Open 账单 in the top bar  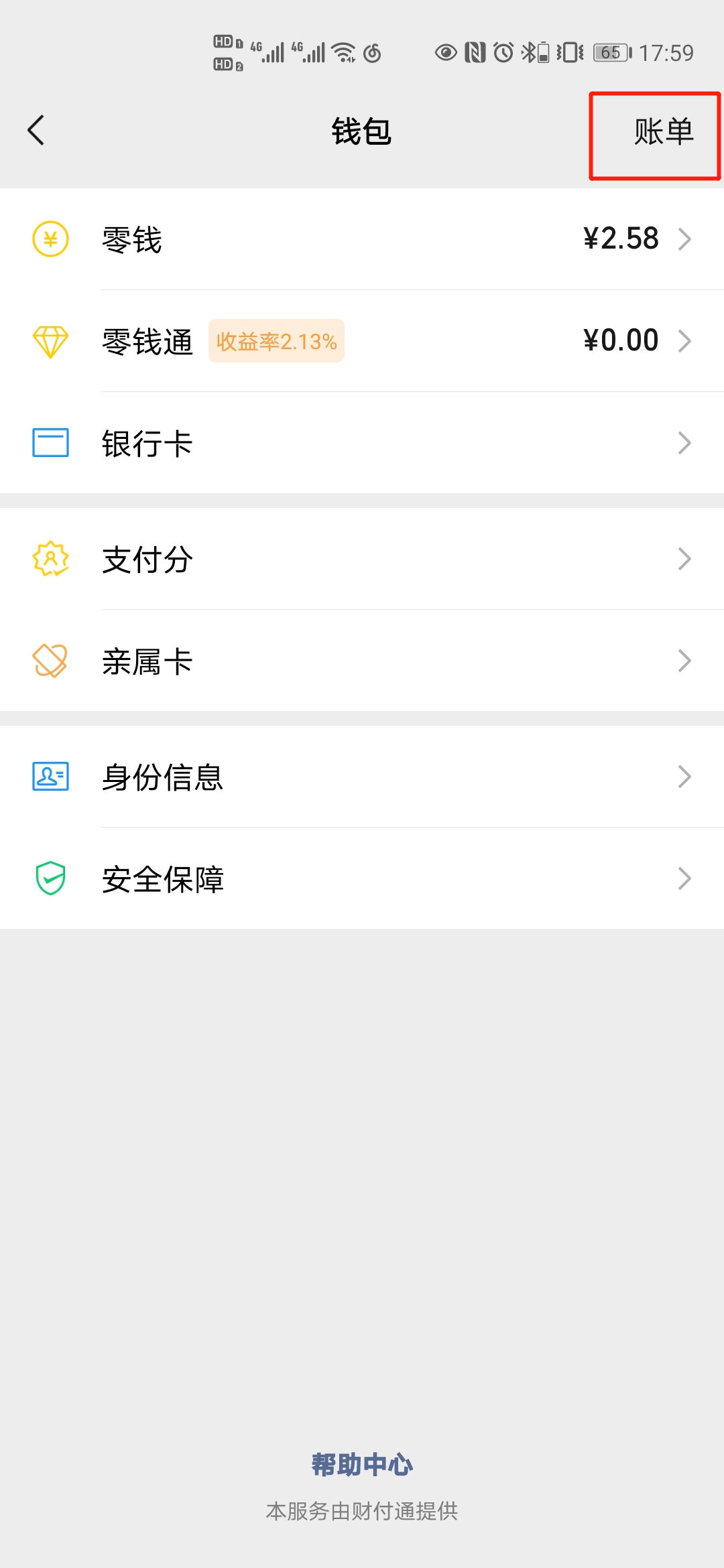664,131
